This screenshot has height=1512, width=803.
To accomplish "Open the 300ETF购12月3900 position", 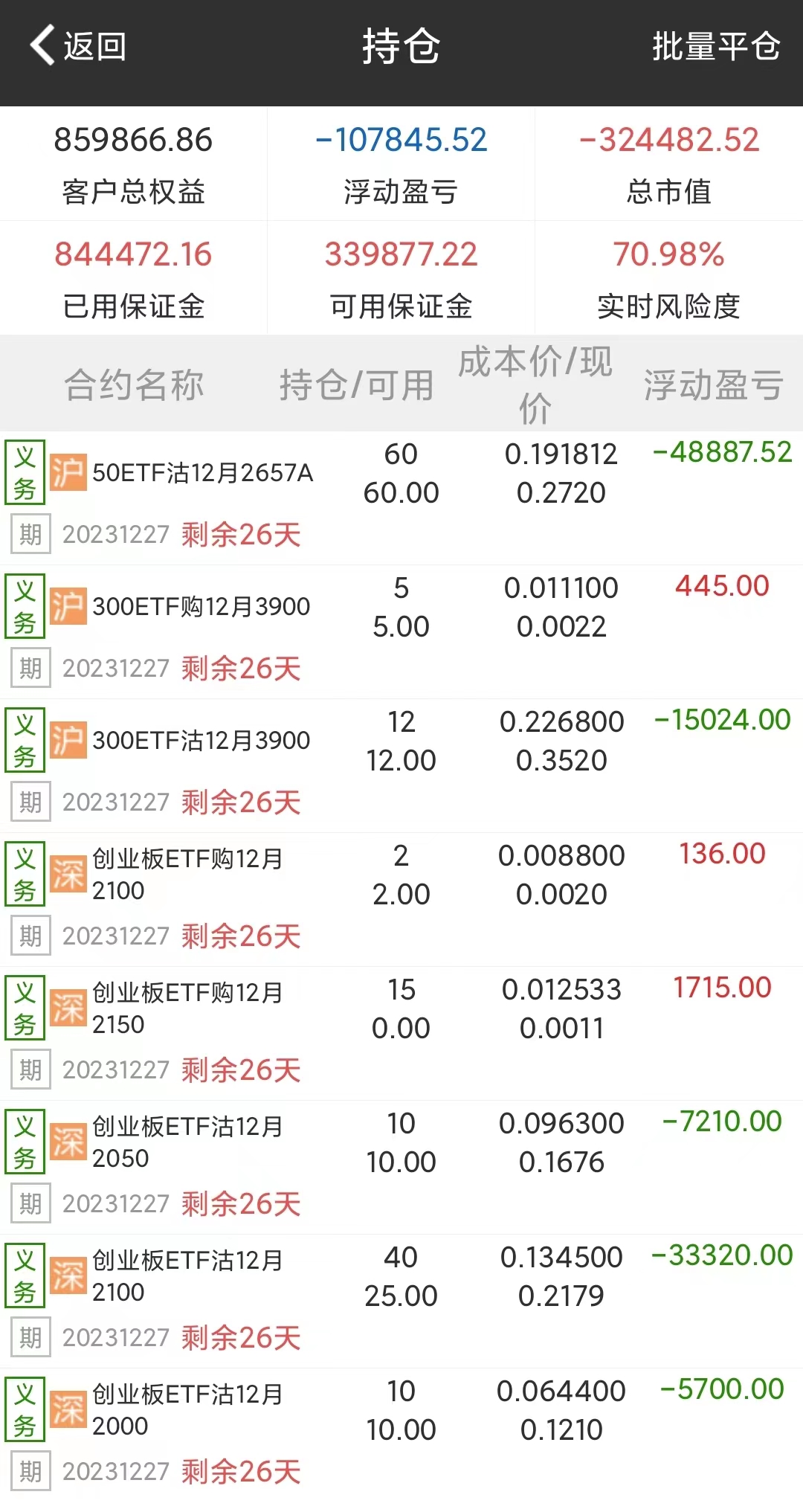I will [201, 607].
